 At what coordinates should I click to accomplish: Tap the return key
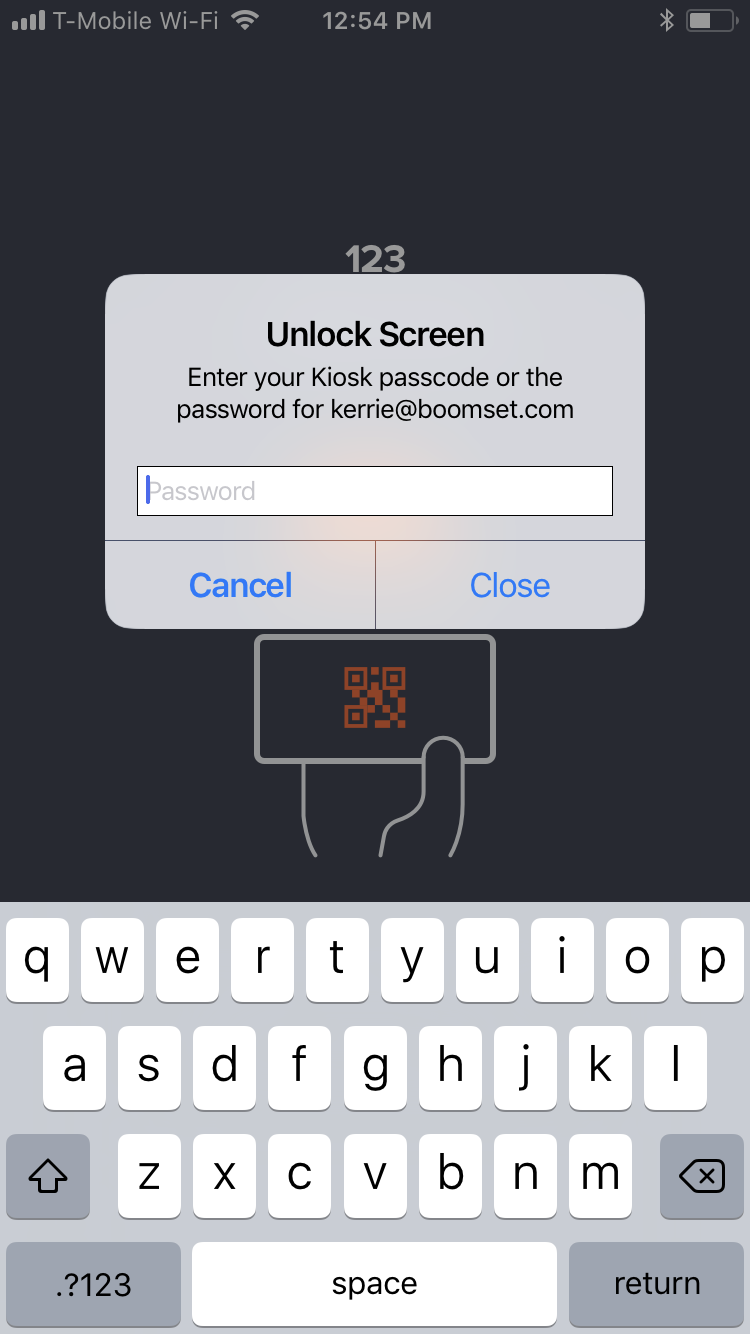point(657,1284)
